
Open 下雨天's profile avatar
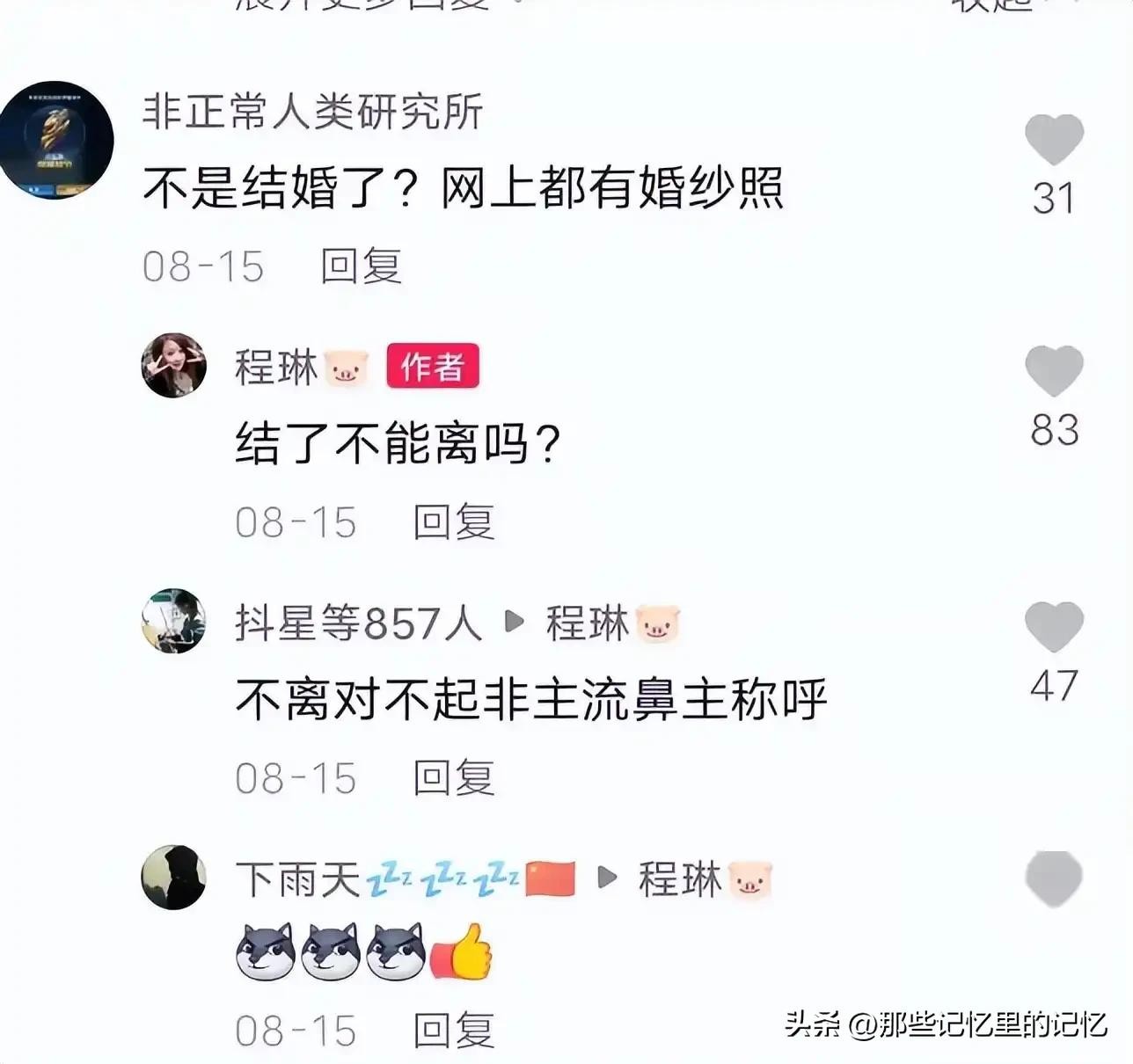point(174,878)
